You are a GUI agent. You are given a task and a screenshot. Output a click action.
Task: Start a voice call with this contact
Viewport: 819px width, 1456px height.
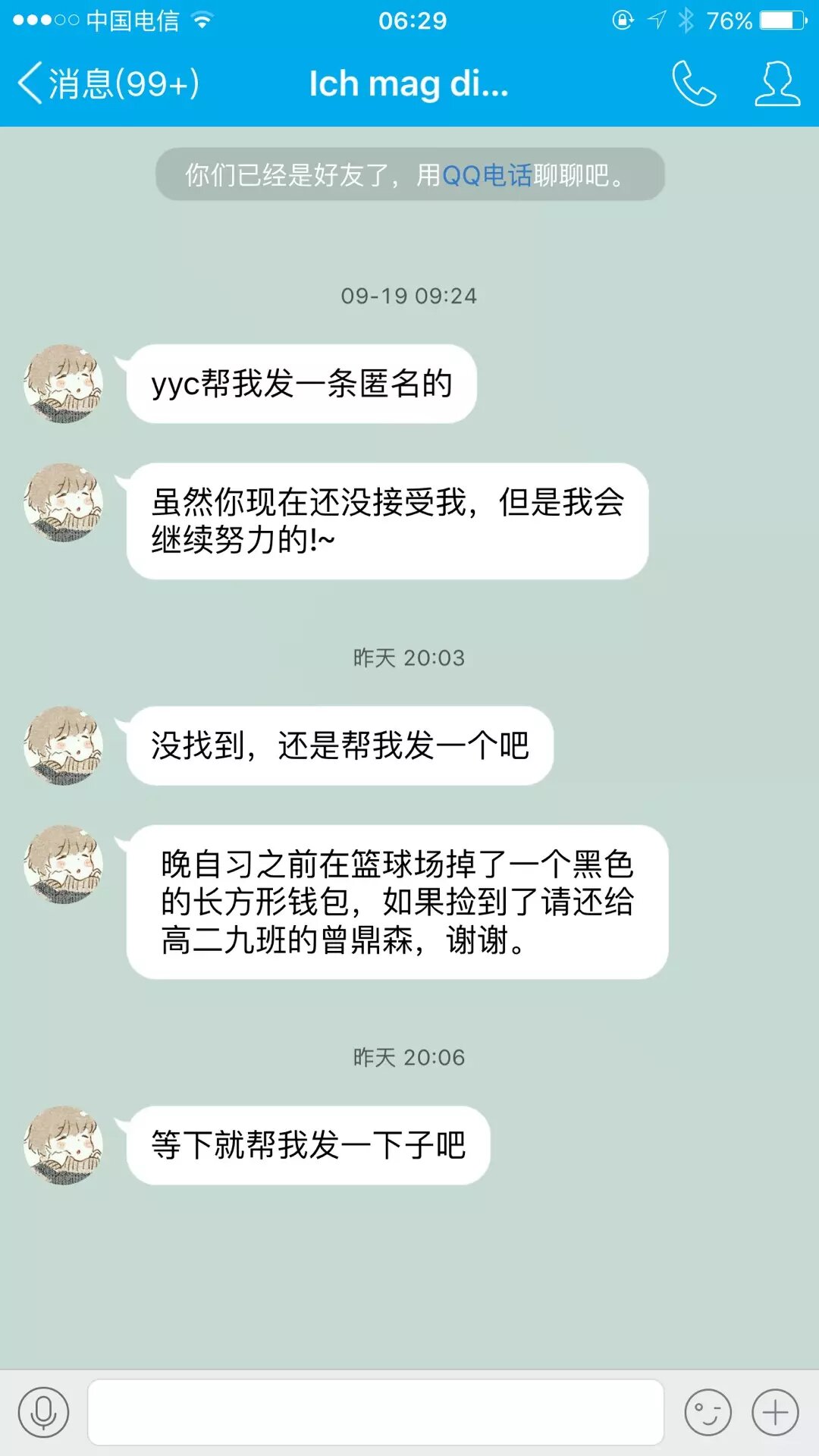coord(693,83)
